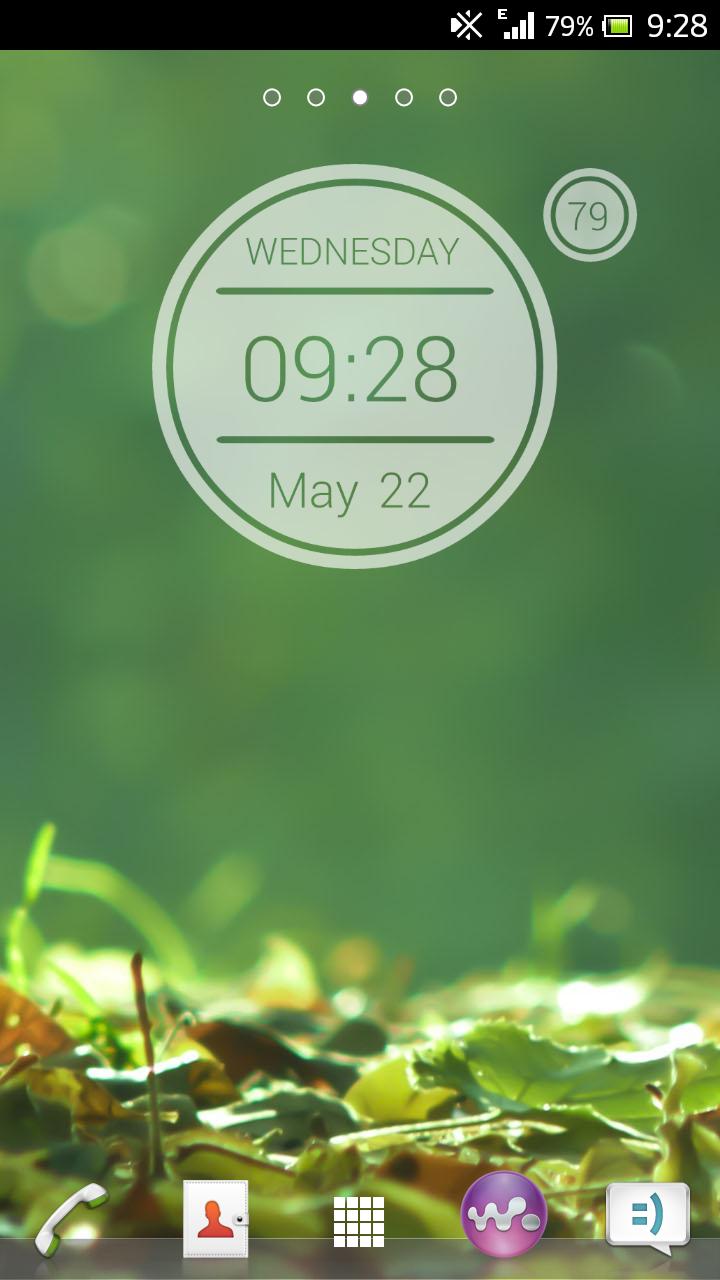Screen dimensions: 720x1280
Task: Open the phone dialer app
Action: pyautogui.click(x=70, y=1219)
